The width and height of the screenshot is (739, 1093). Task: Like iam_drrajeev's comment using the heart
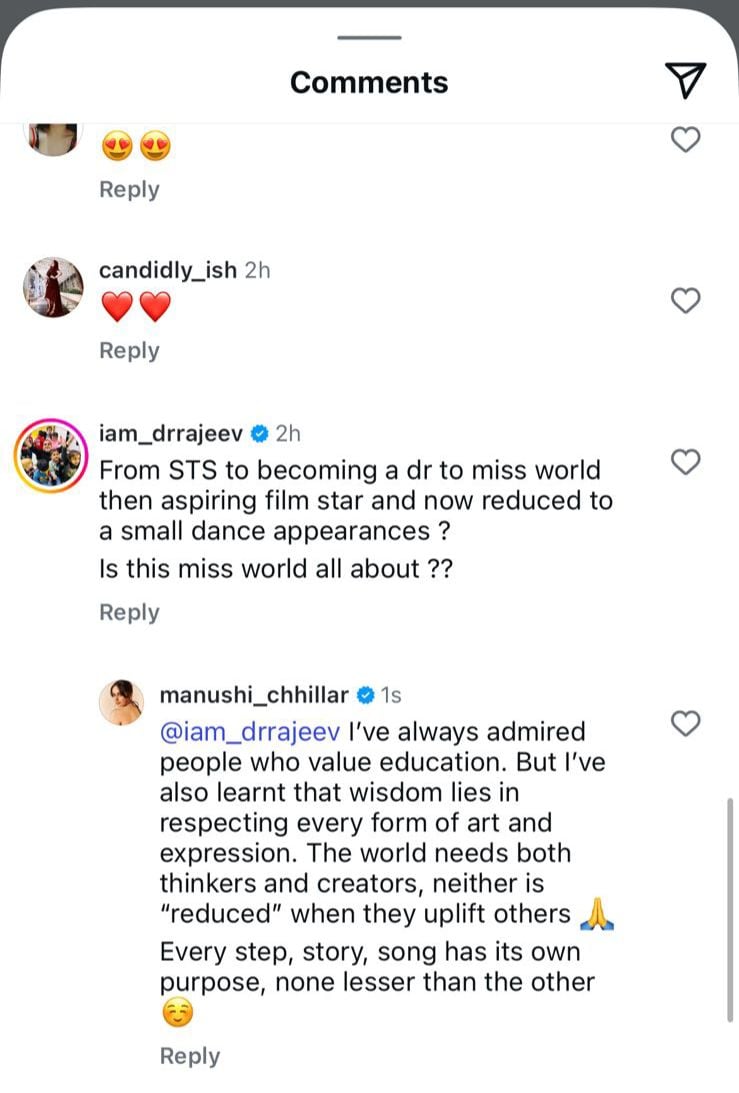[685, 462]
